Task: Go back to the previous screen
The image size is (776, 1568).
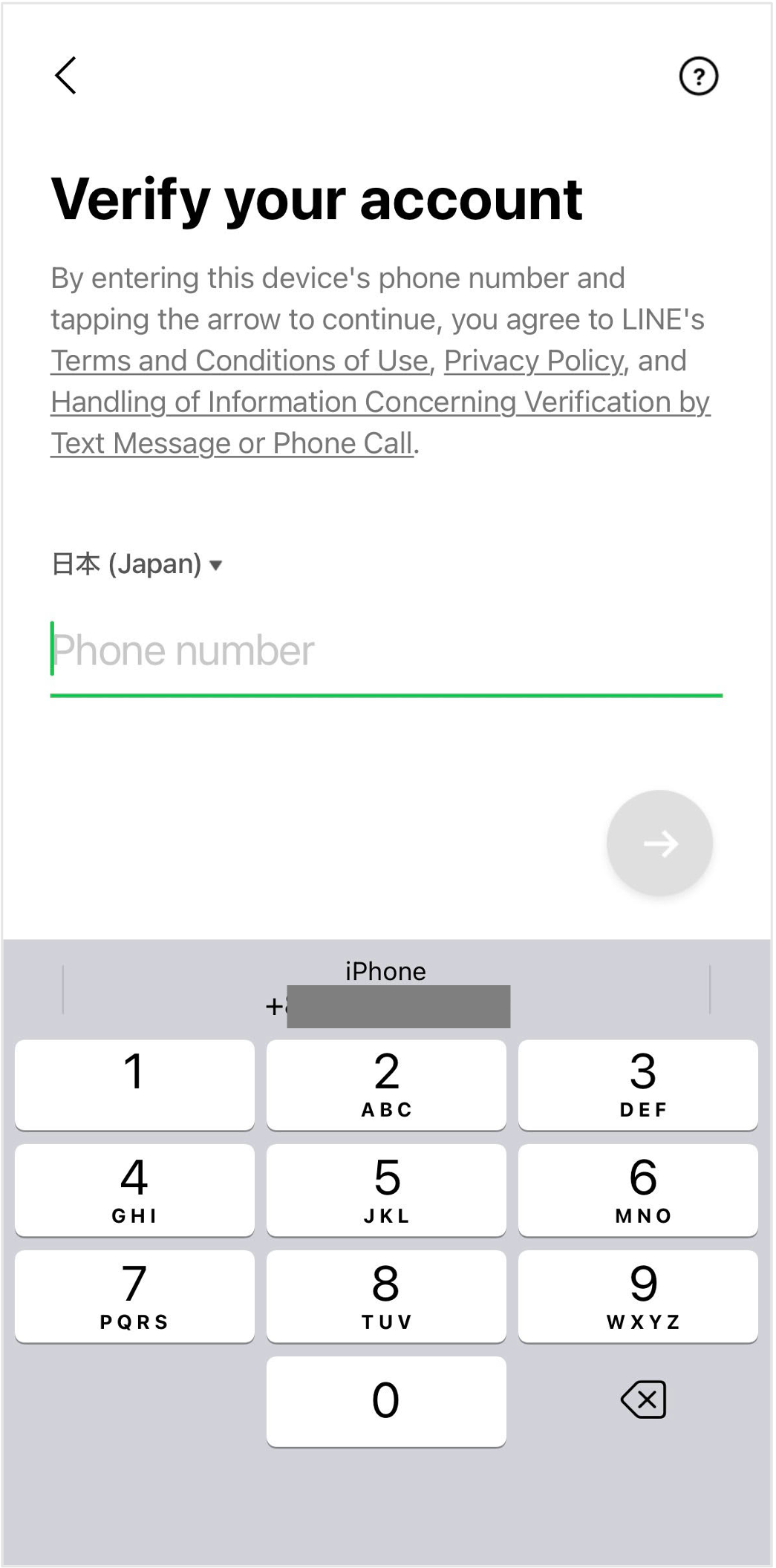Action: coord(65,76)
